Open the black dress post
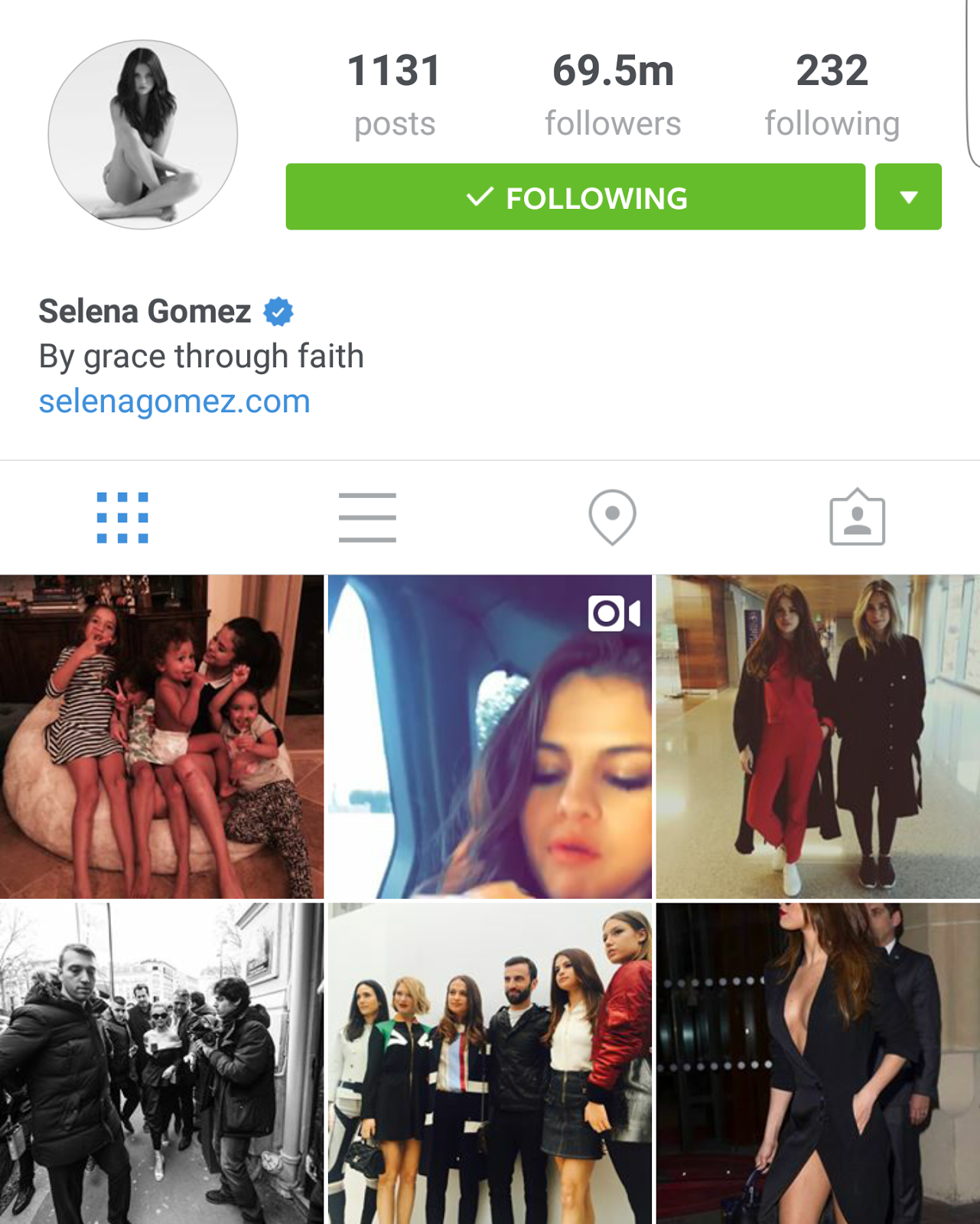980x1224 pixels. [818, 1063]
